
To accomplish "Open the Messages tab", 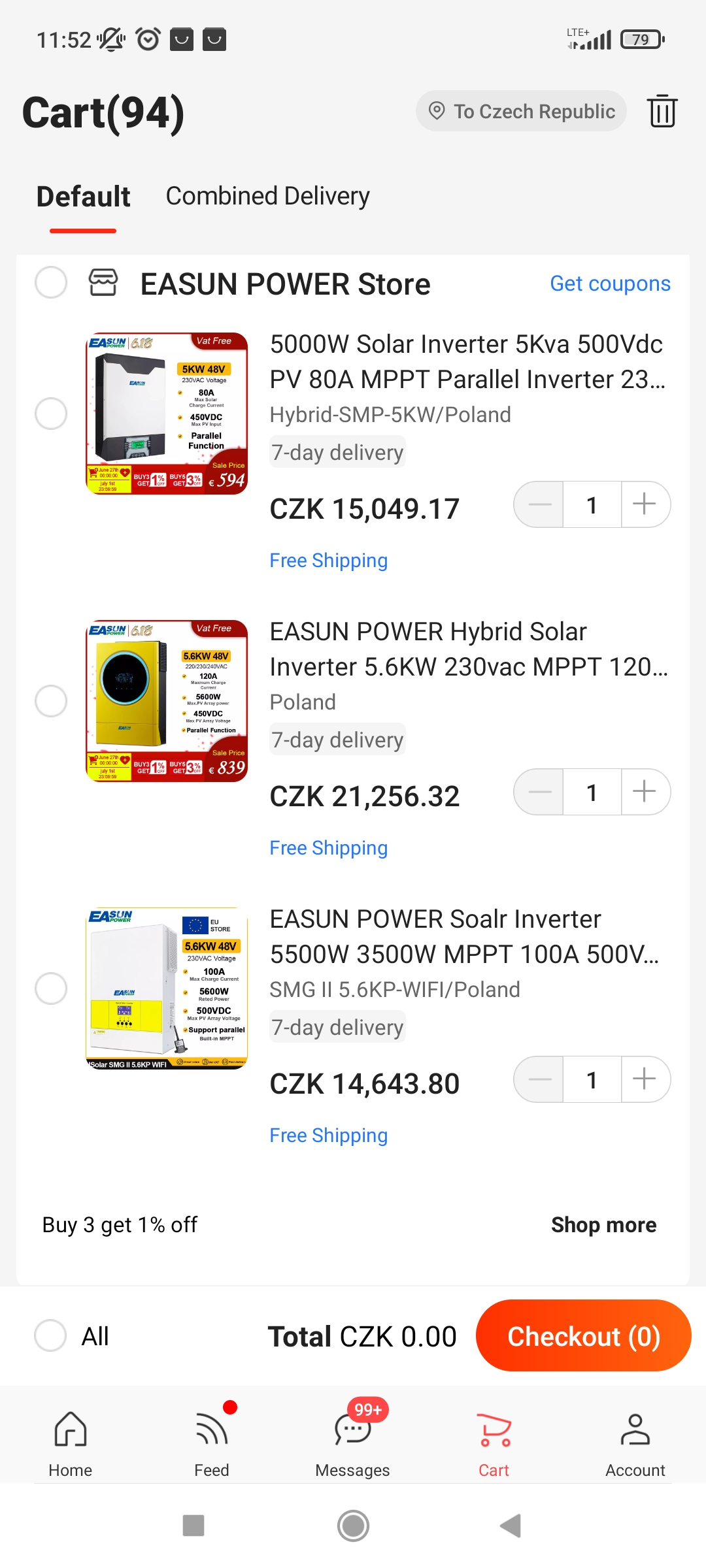I will pyautogui.click(x=353, y=1444).
